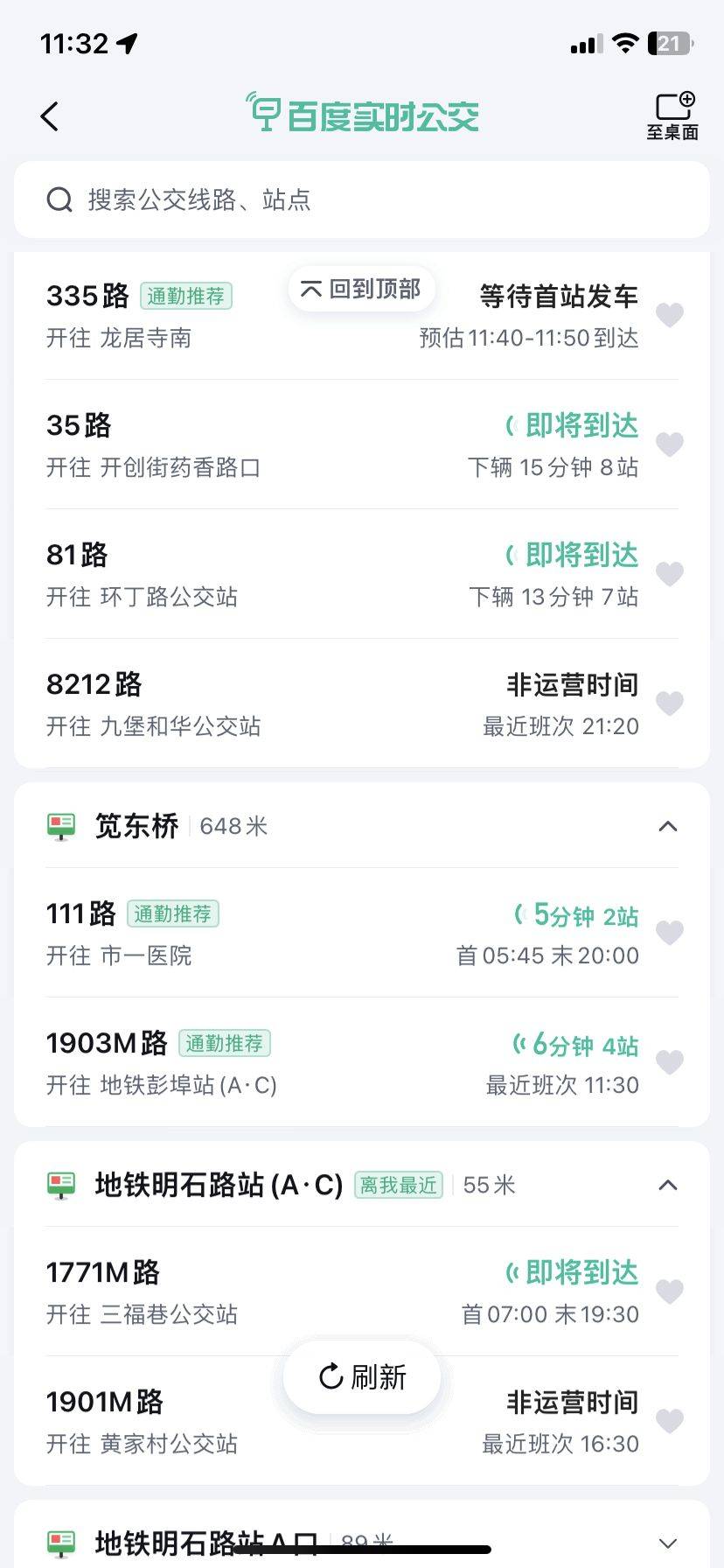Screen dimensions: 724x1568
Task: Open the 1771M路 route to 三福巷公交站
Action: pyautogui.click(x=343, y=1291)
